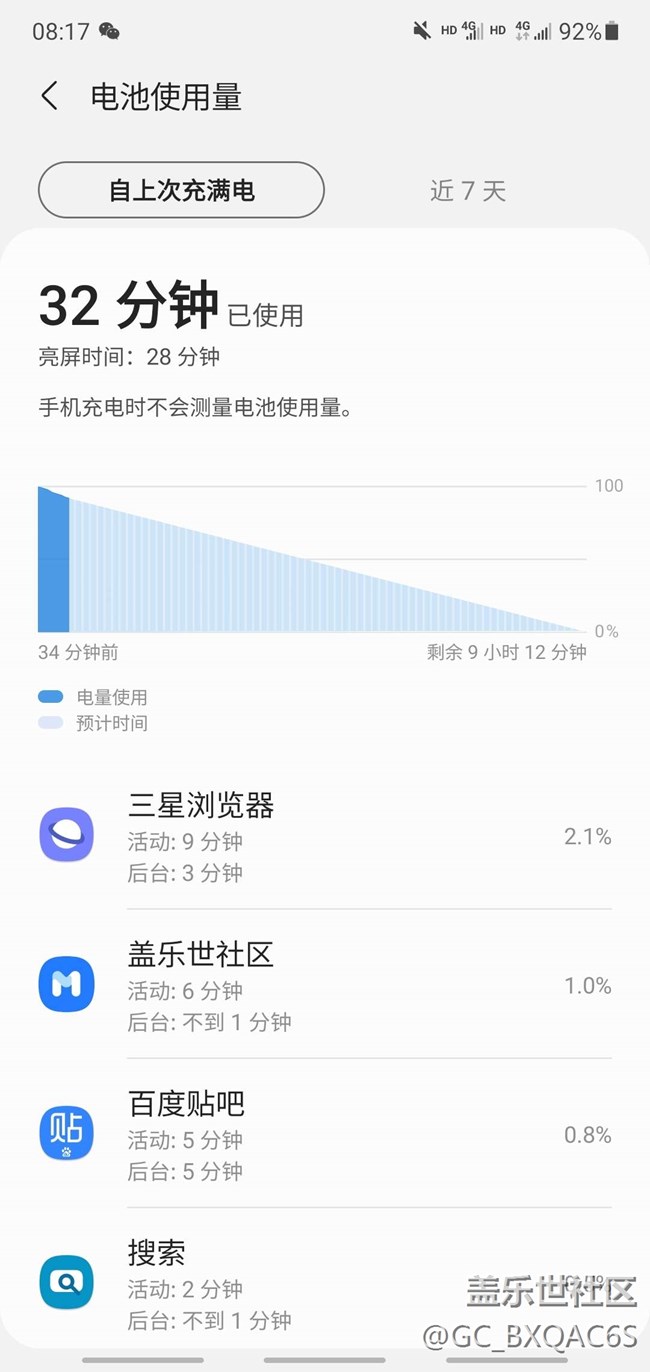Open 搜索 app battery usage details
This screenshot has width=650, height=1372.
(x=325, y=1282)
